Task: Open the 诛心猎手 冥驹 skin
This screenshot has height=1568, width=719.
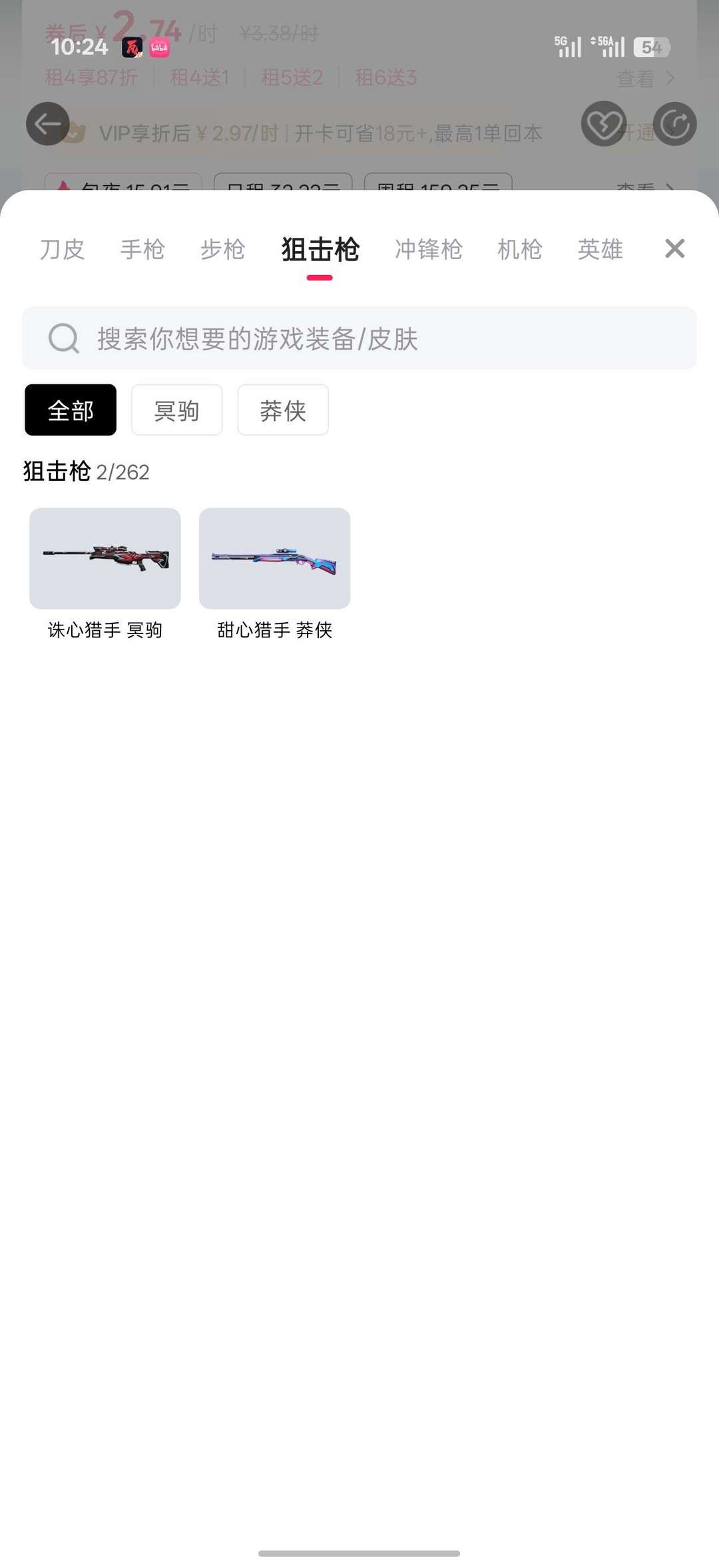Action: click(x=105, y=574)
